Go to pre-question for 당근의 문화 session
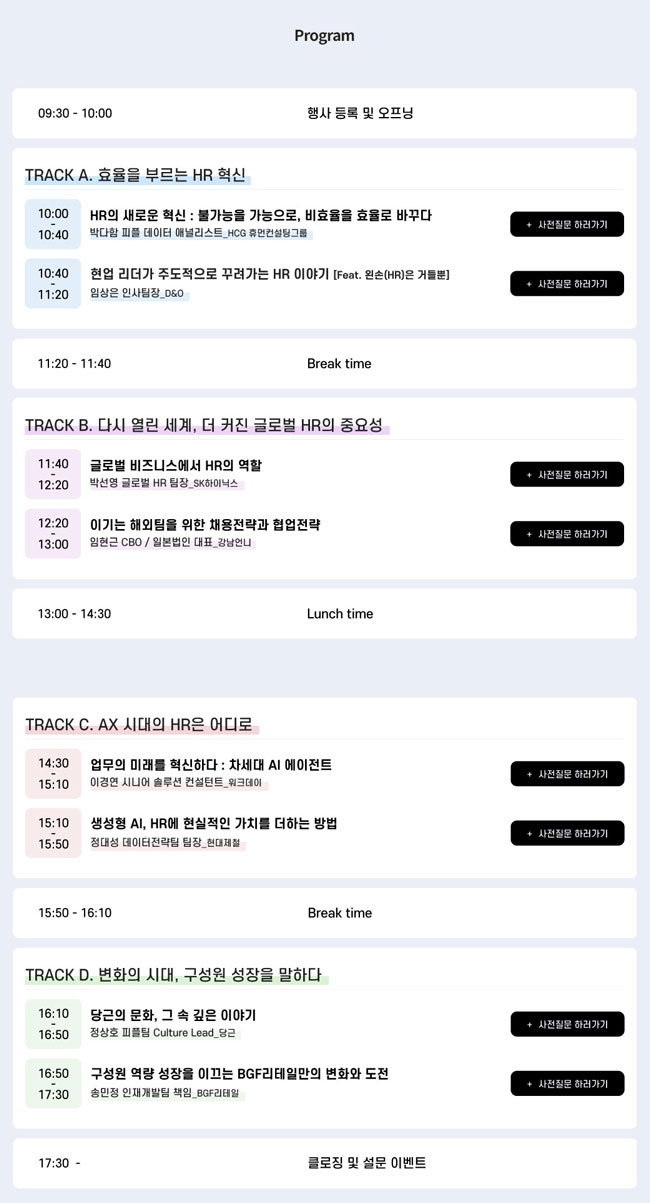 pos(567,1024)
